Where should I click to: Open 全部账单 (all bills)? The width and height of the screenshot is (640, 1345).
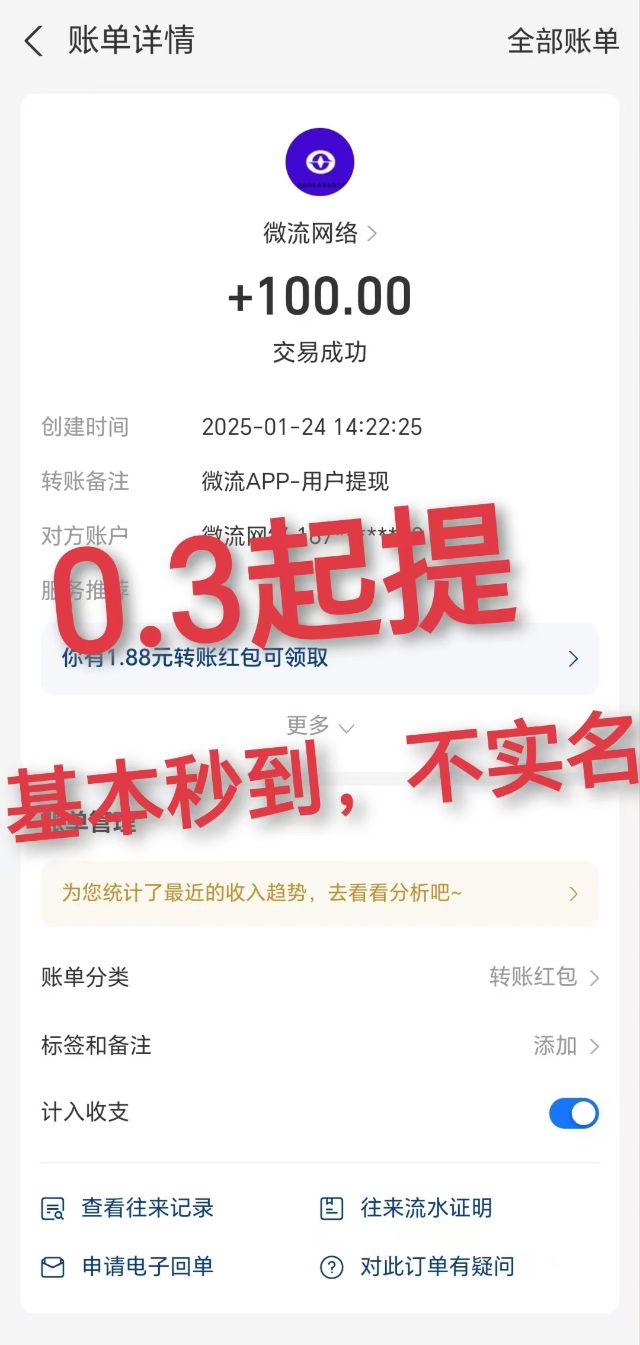coord(563,42)
